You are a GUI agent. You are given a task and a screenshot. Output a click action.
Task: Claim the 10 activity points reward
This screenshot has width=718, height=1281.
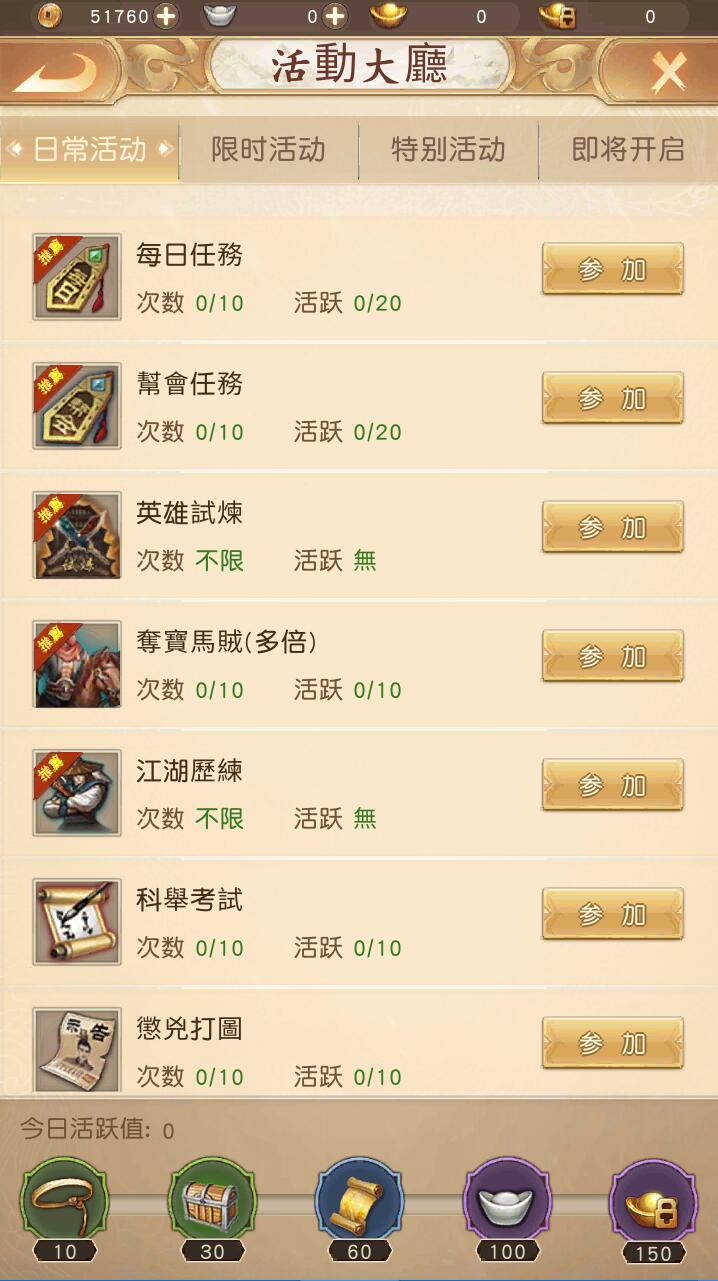click(65, 1201)
